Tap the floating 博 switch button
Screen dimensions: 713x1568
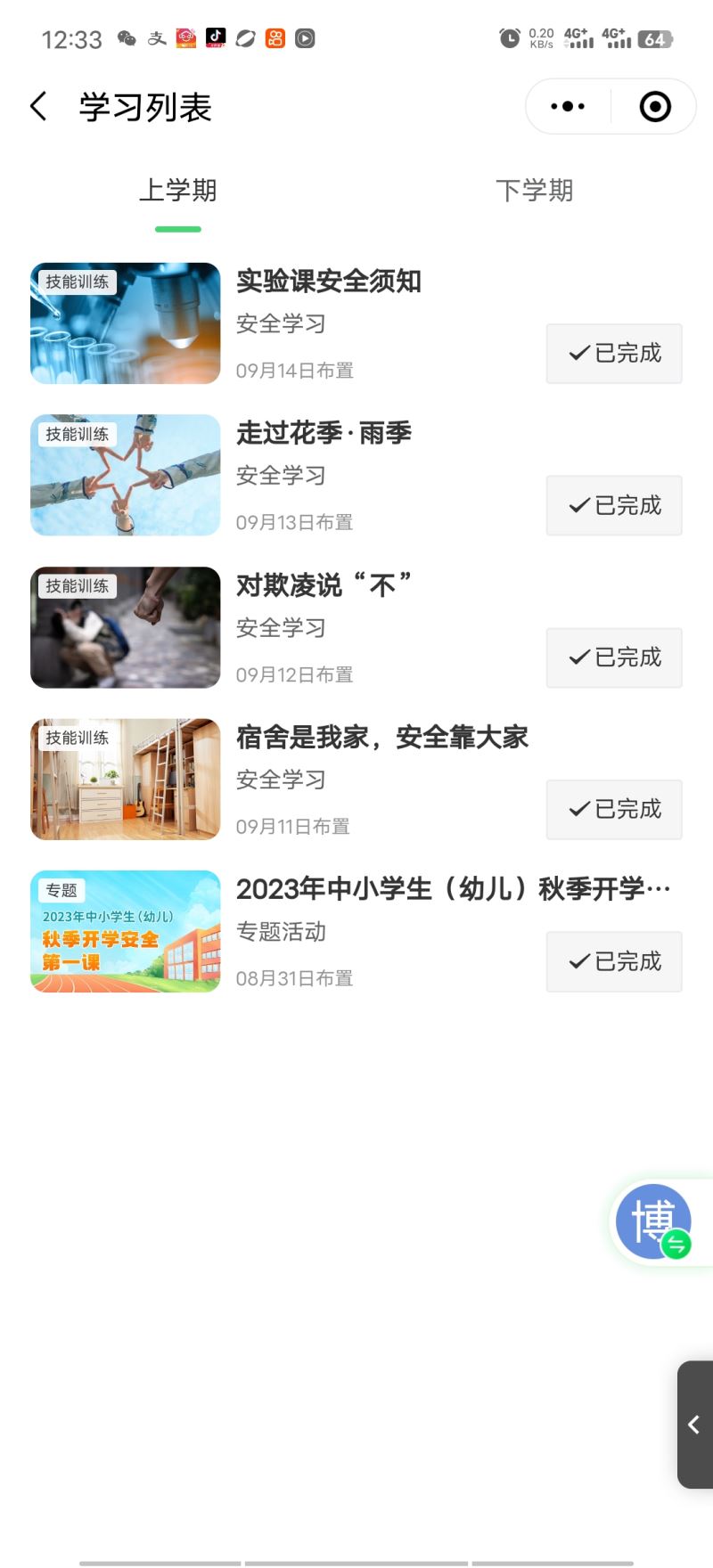pyautogui.click(x=655, y=1221)
